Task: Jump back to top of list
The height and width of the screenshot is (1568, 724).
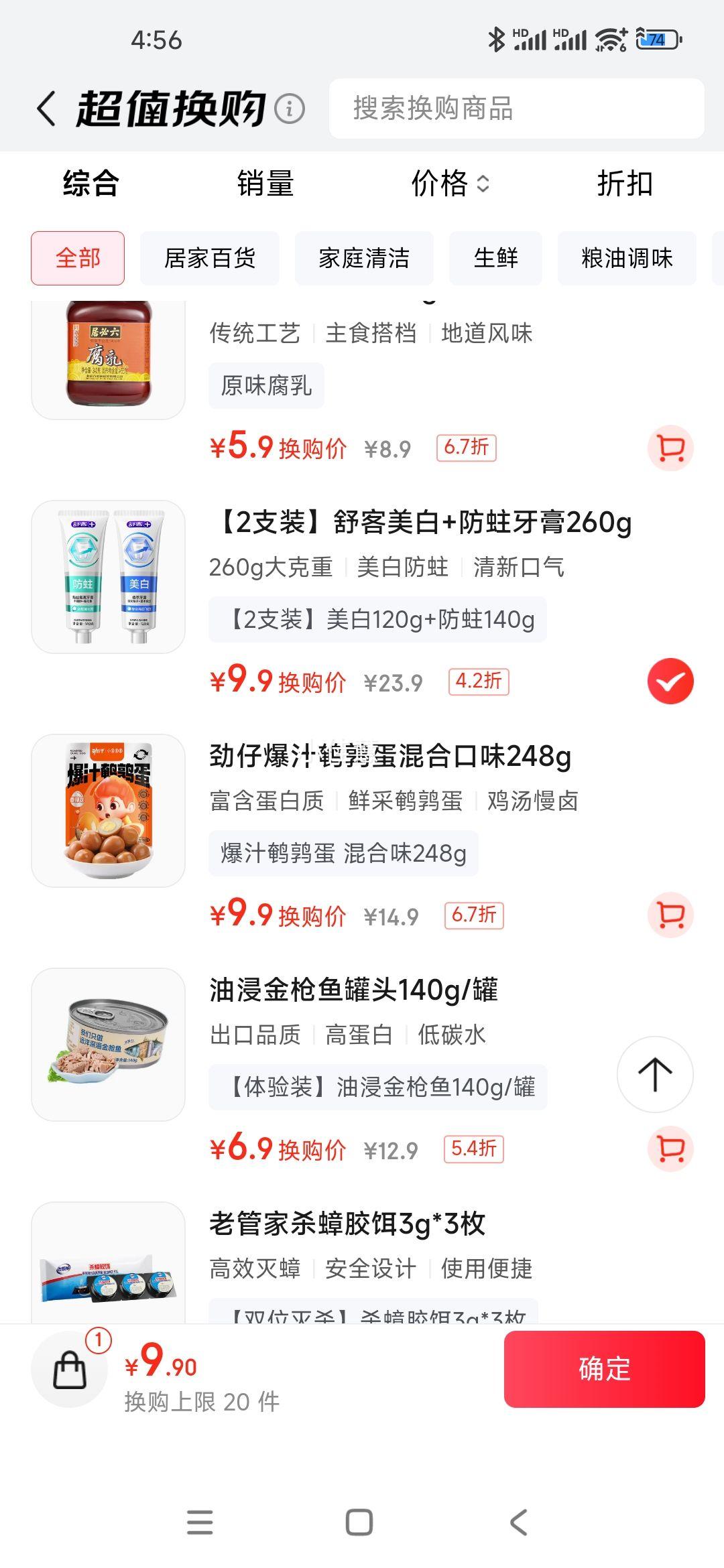Action: tap(655, 1074)
